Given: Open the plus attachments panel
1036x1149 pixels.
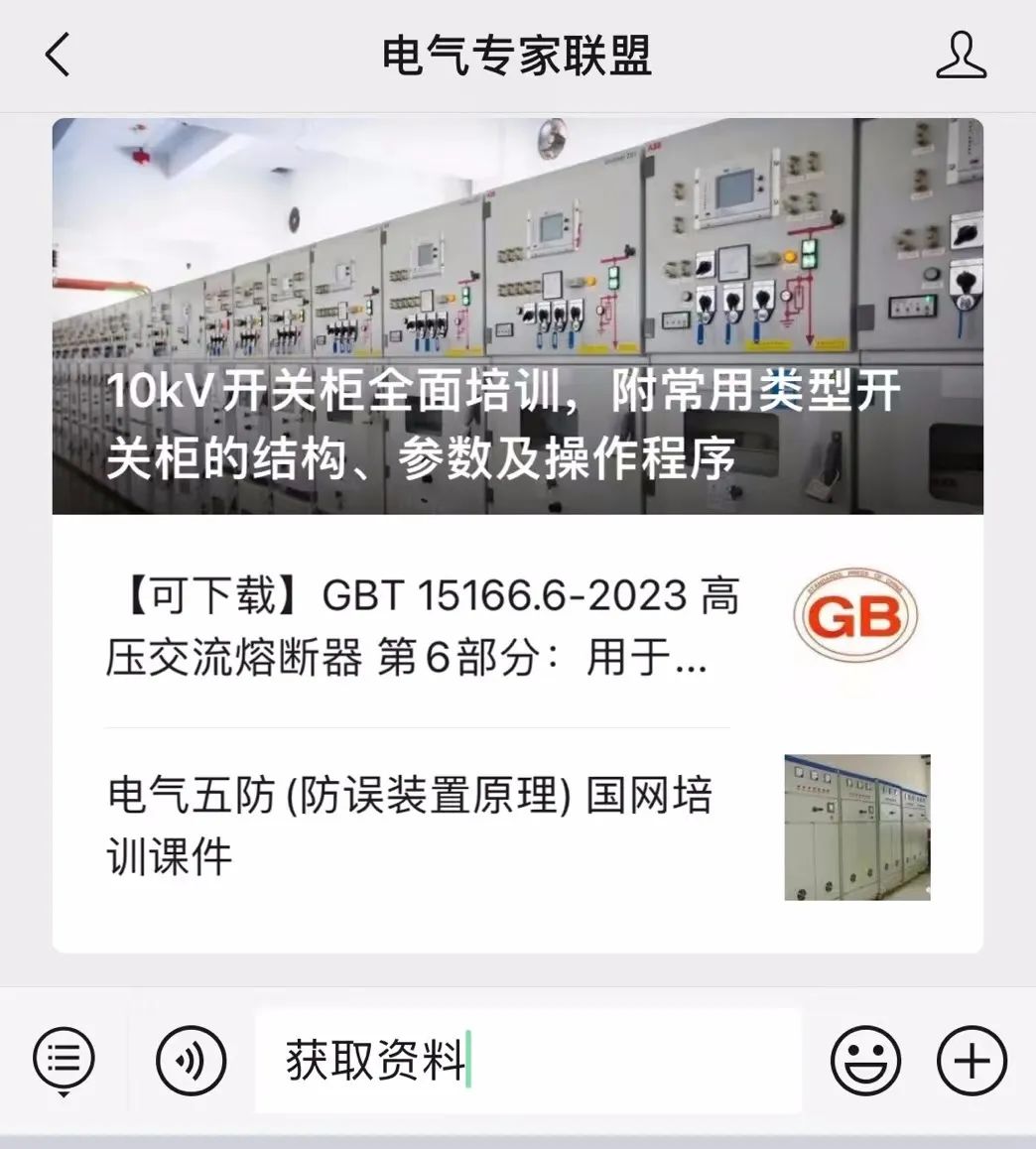Looking at the screenshot, I should pyautogui.click(x=971, y=1060).
